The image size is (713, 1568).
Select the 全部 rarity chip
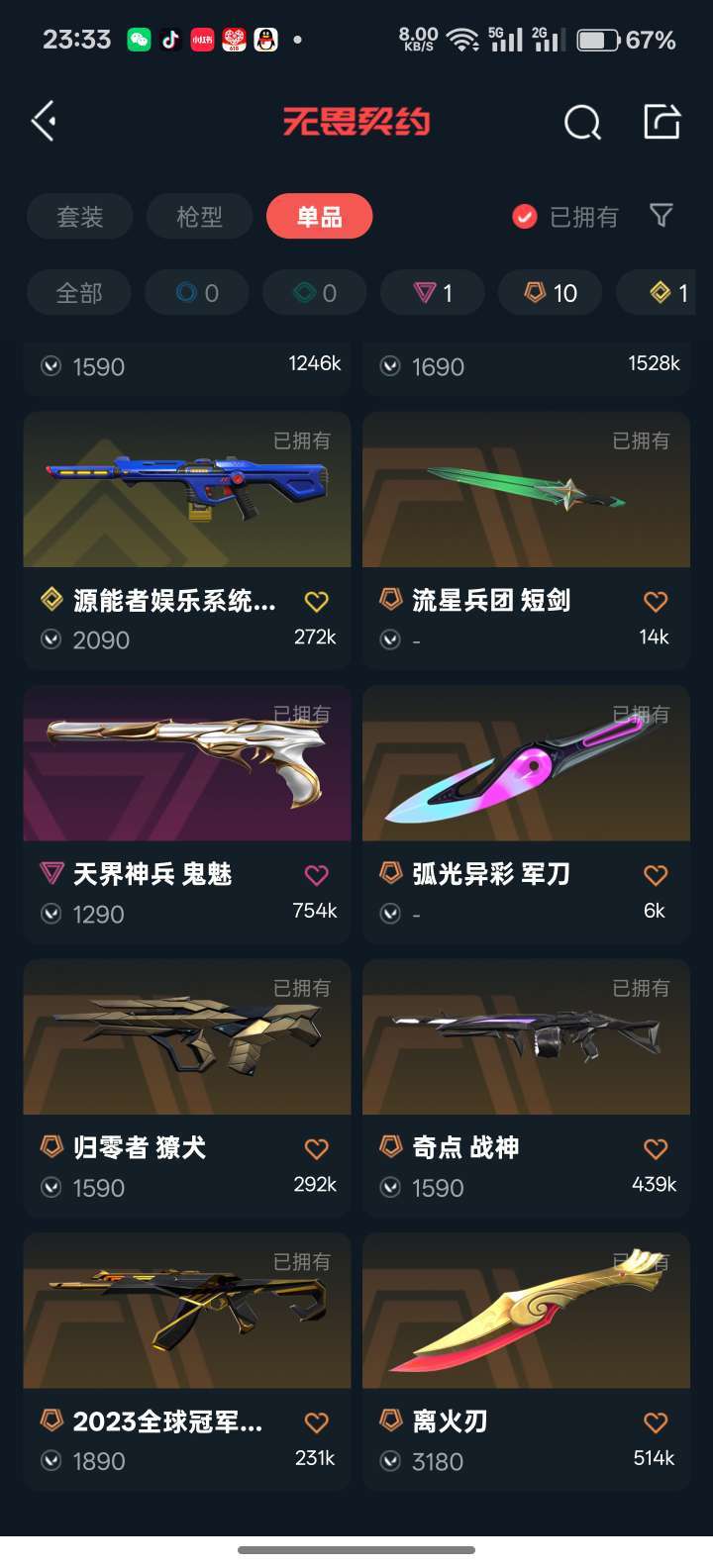(x=79, y=293)
